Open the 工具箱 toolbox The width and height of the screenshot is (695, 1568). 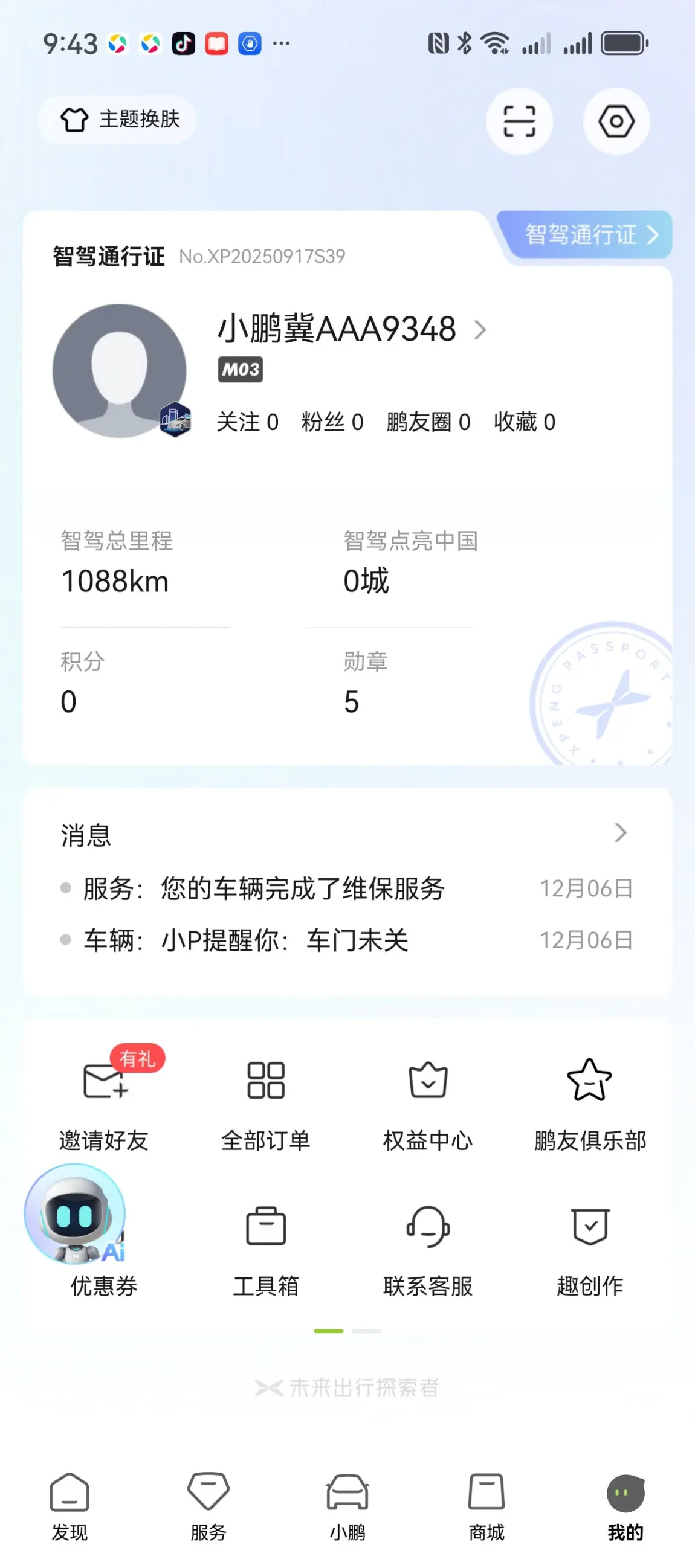click(265, 1248)
